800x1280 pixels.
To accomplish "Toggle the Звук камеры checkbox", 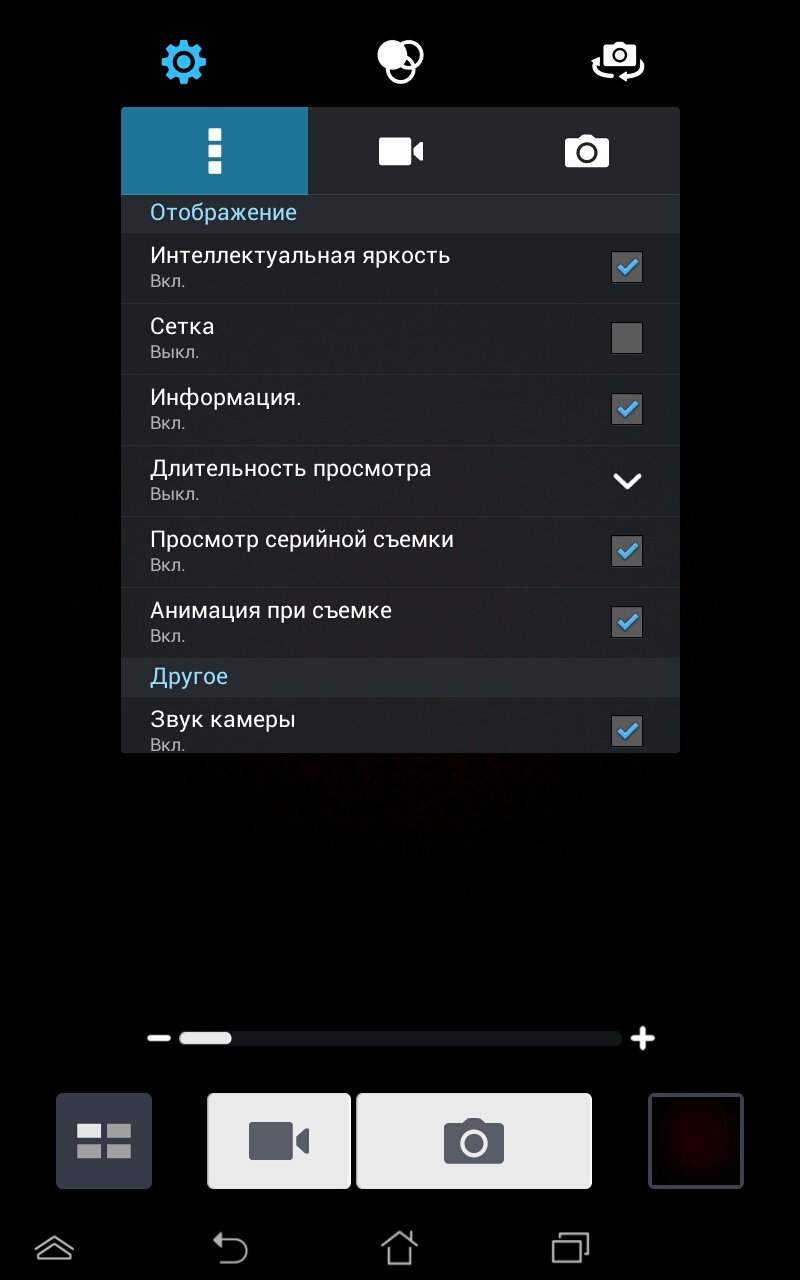I will [627, 731].
